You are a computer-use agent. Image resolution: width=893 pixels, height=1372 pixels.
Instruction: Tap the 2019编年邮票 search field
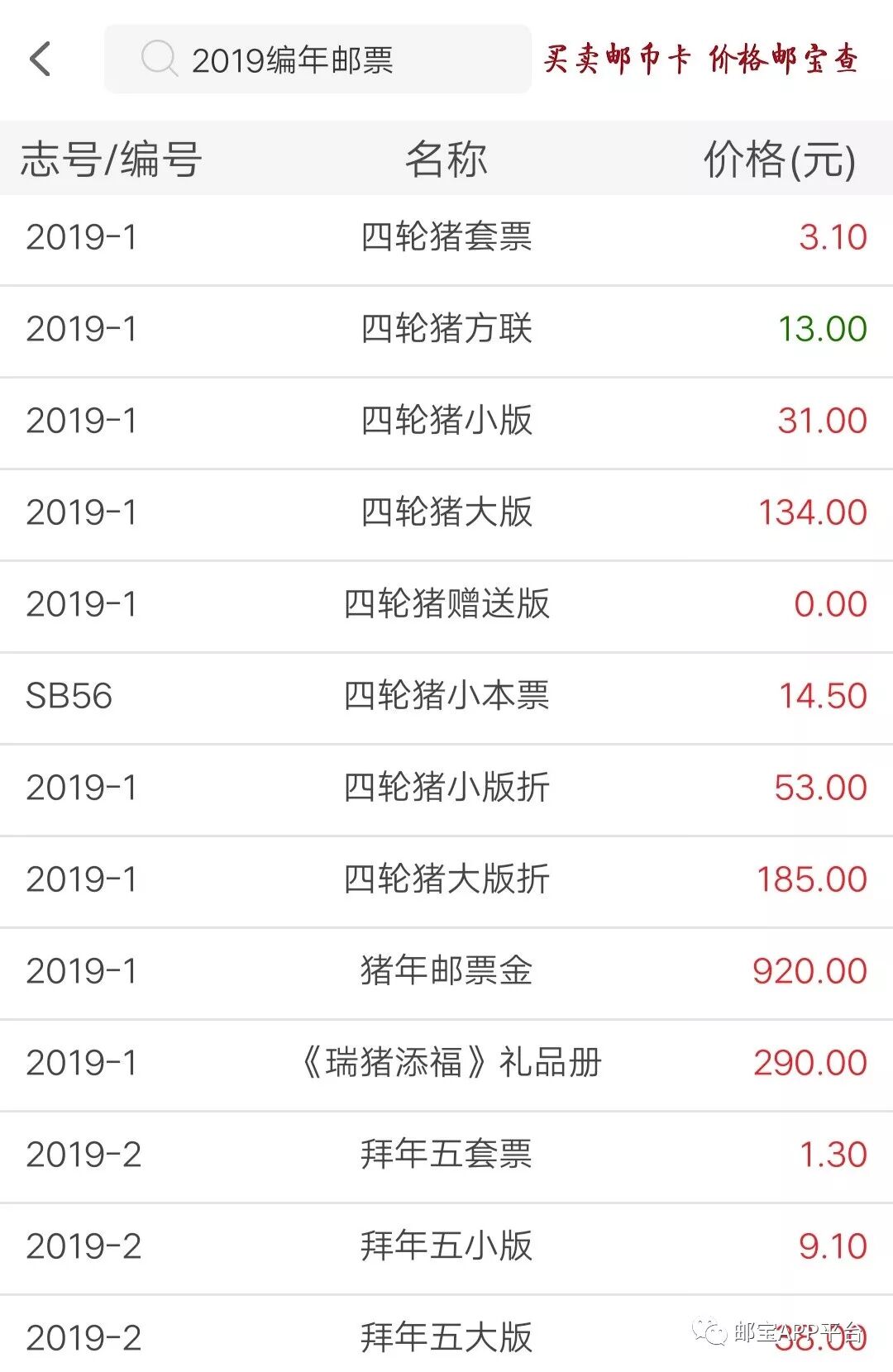(318, 60)
